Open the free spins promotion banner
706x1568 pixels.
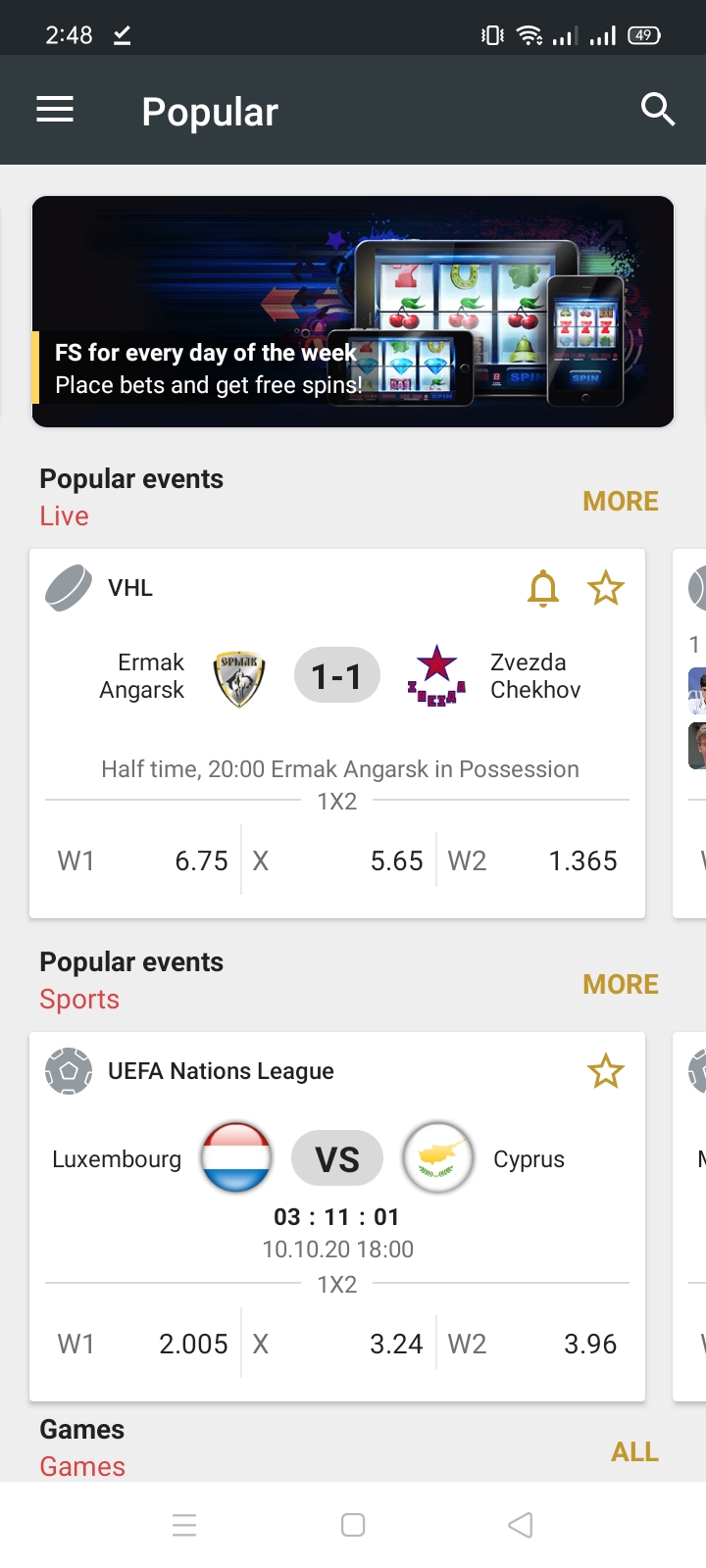point(353,312)
